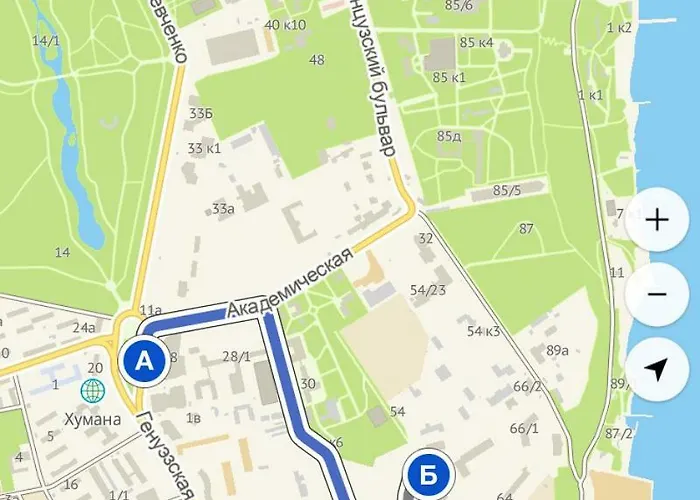
Task: Select route start marker A
Action: tap(144, 362)
